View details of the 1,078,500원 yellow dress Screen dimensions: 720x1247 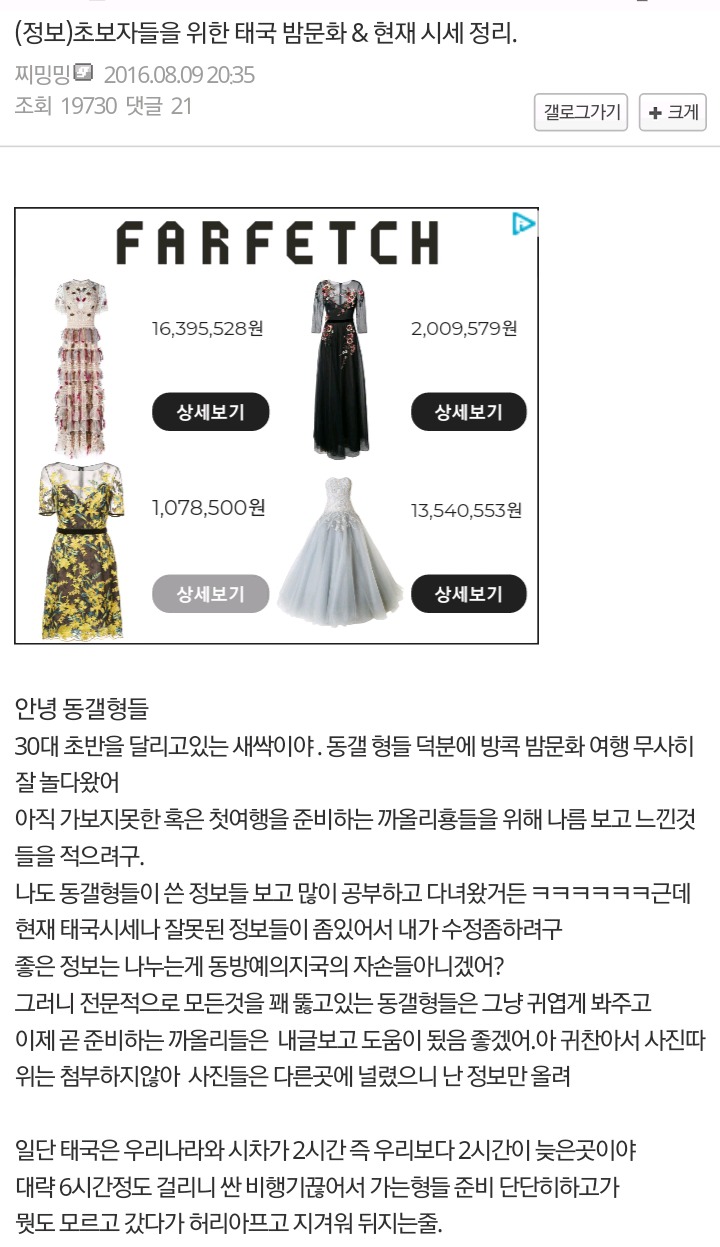pos(210,593)
